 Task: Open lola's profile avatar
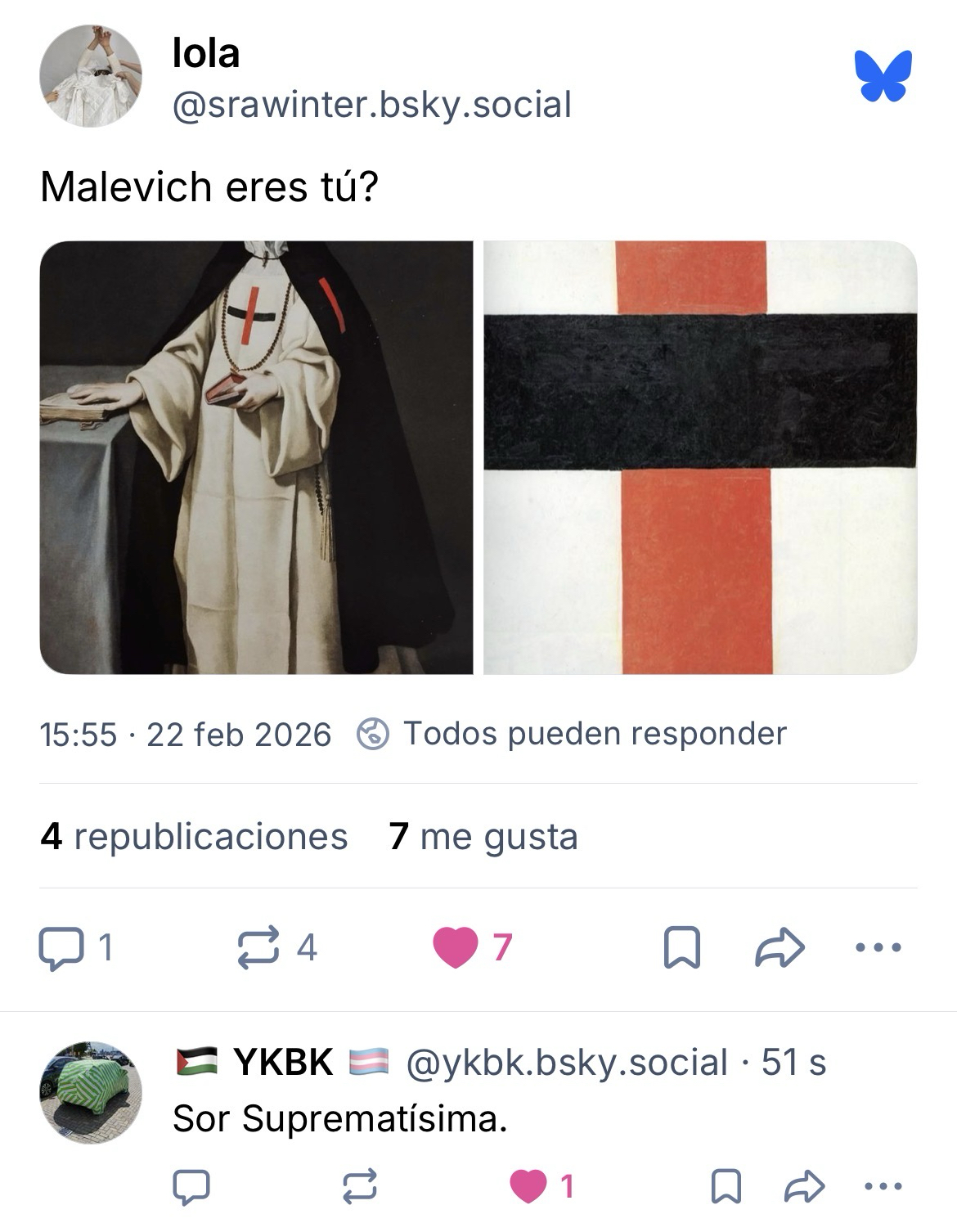click(90, 76)
